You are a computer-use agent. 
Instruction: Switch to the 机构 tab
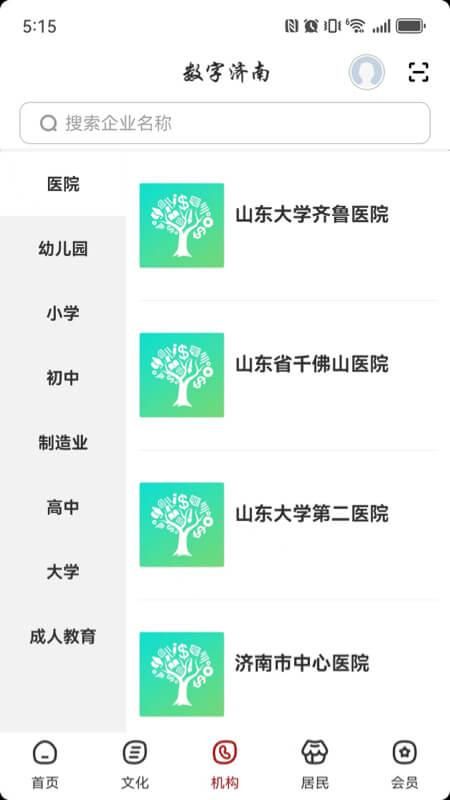coord(225,765)
